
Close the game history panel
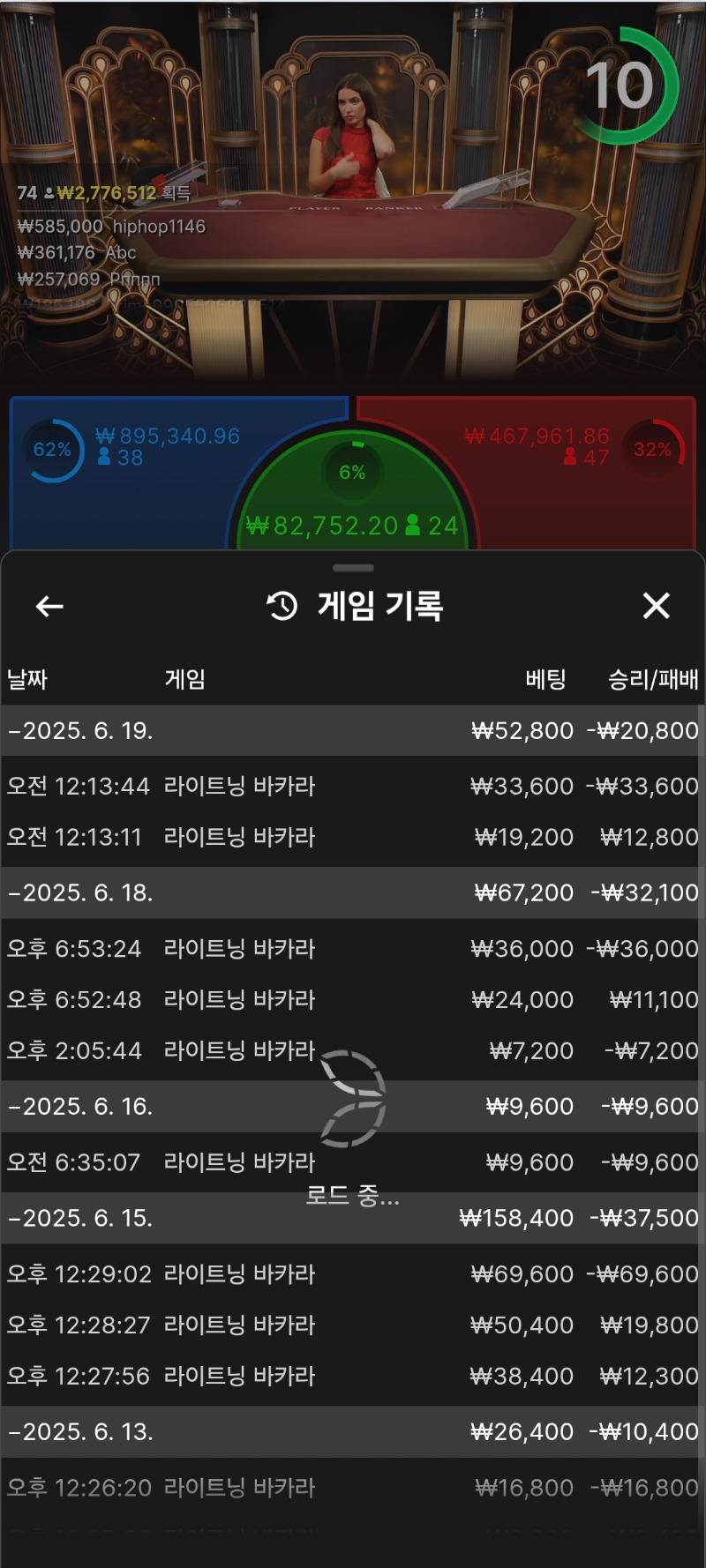coord(656,606)
